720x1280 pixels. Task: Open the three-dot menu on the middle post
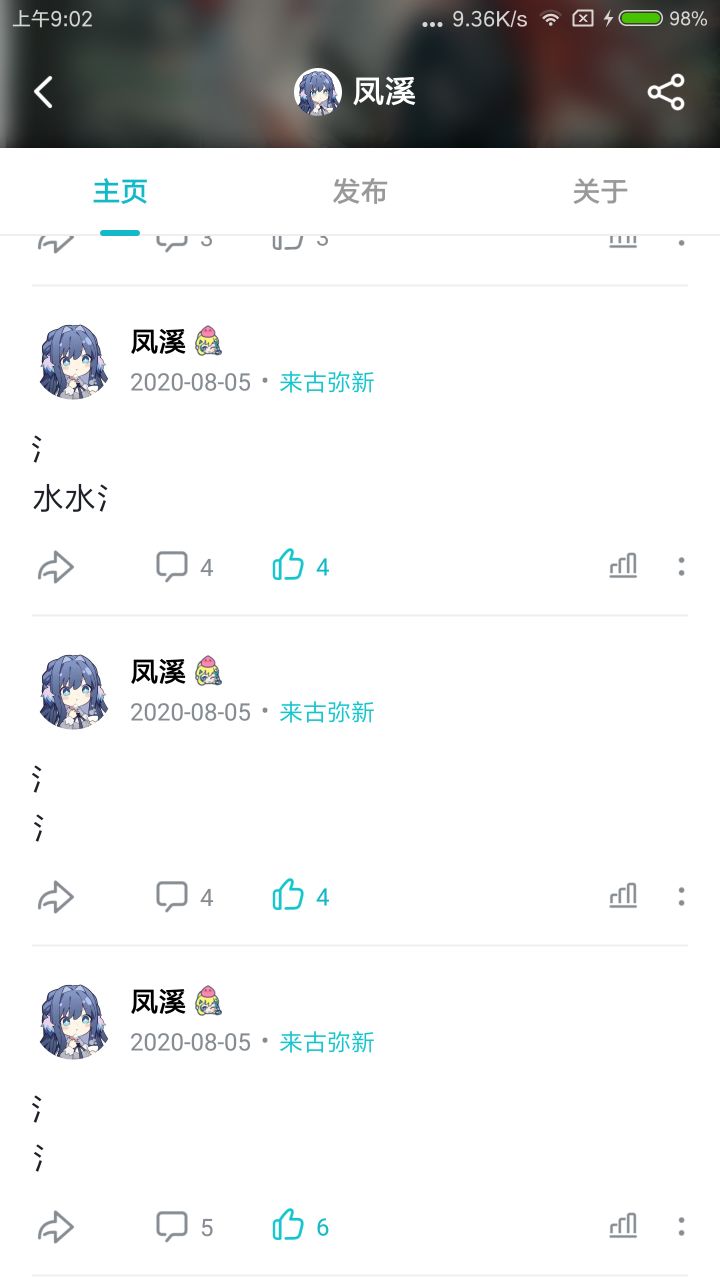tap(681, 896)
